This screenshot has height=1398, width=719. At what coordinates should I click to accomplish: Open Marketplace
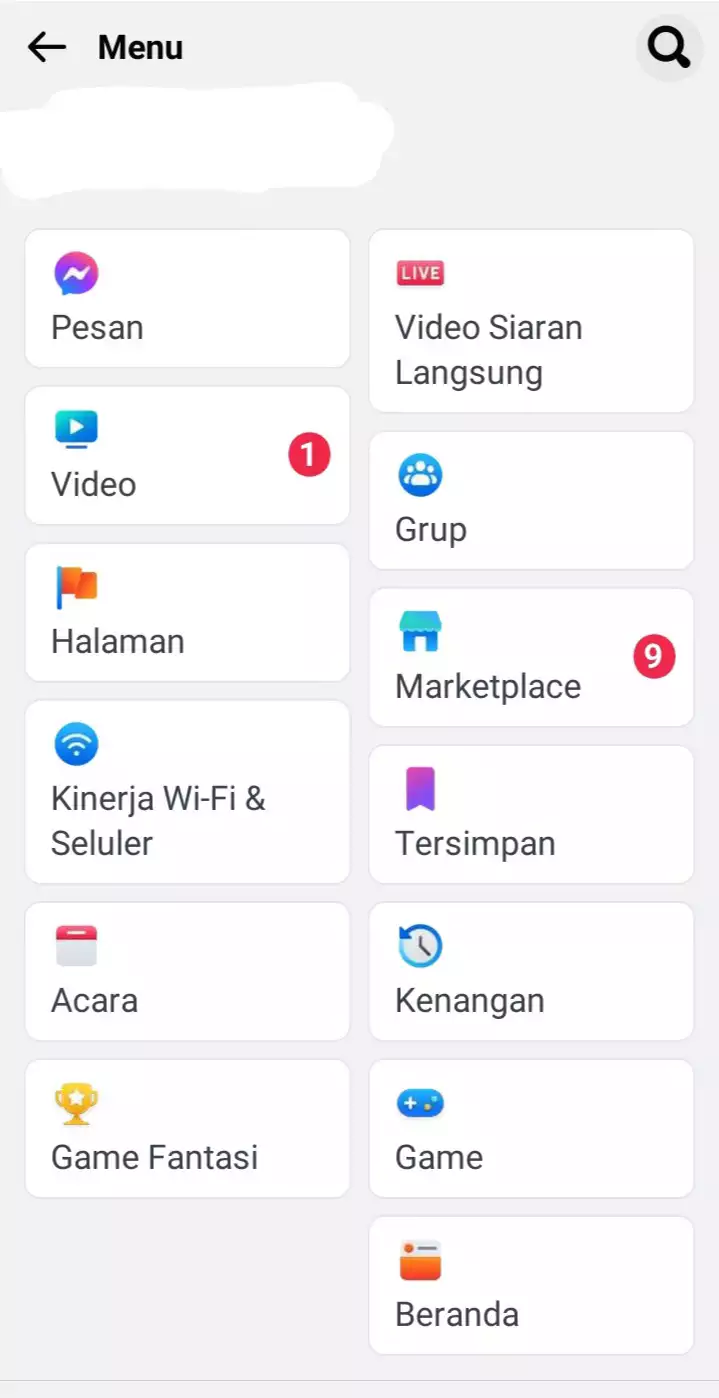531,657
